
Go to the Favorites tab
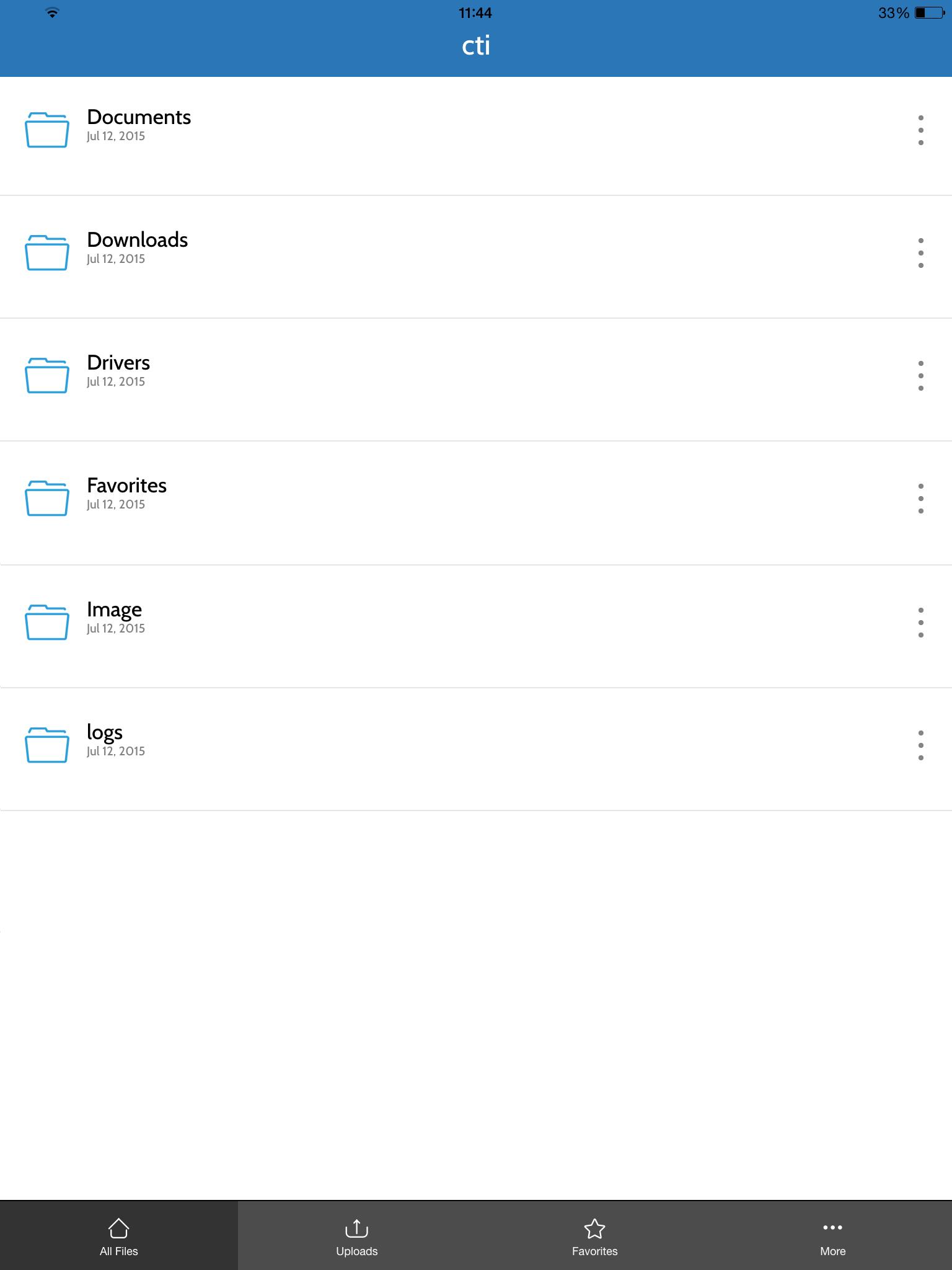[595, 1236]
